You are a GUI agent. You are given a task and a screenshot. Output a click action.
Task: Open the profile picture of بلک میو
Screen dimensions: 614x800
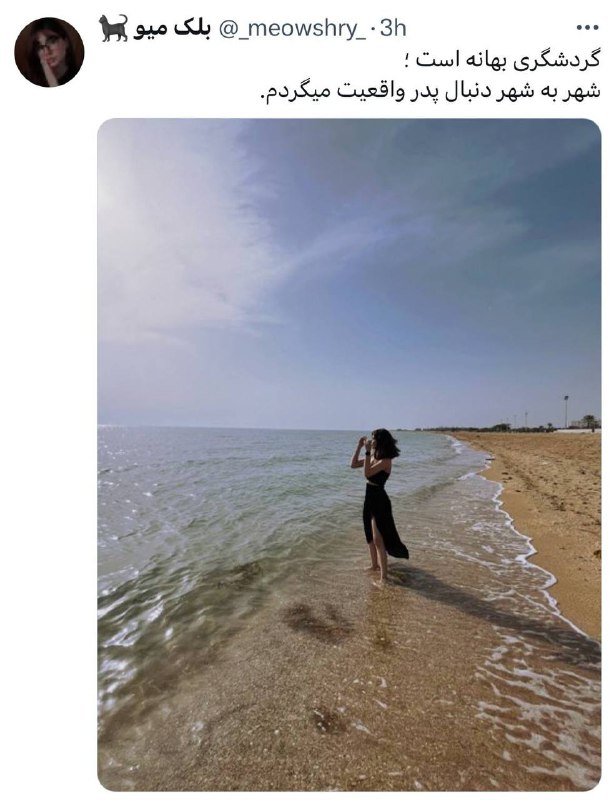click(x=49, y=52)
